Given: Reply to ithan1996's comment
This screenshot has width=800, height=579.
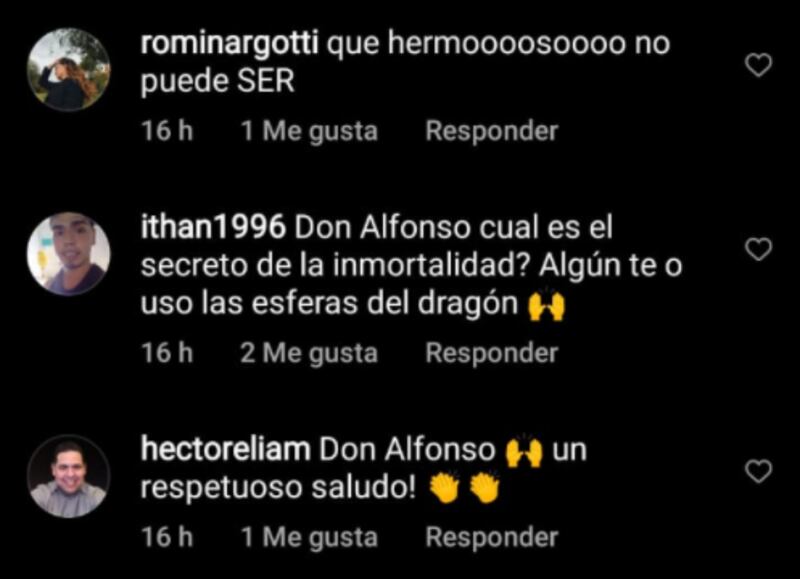Looking at the screenshot, I should (x=491, y=353).
